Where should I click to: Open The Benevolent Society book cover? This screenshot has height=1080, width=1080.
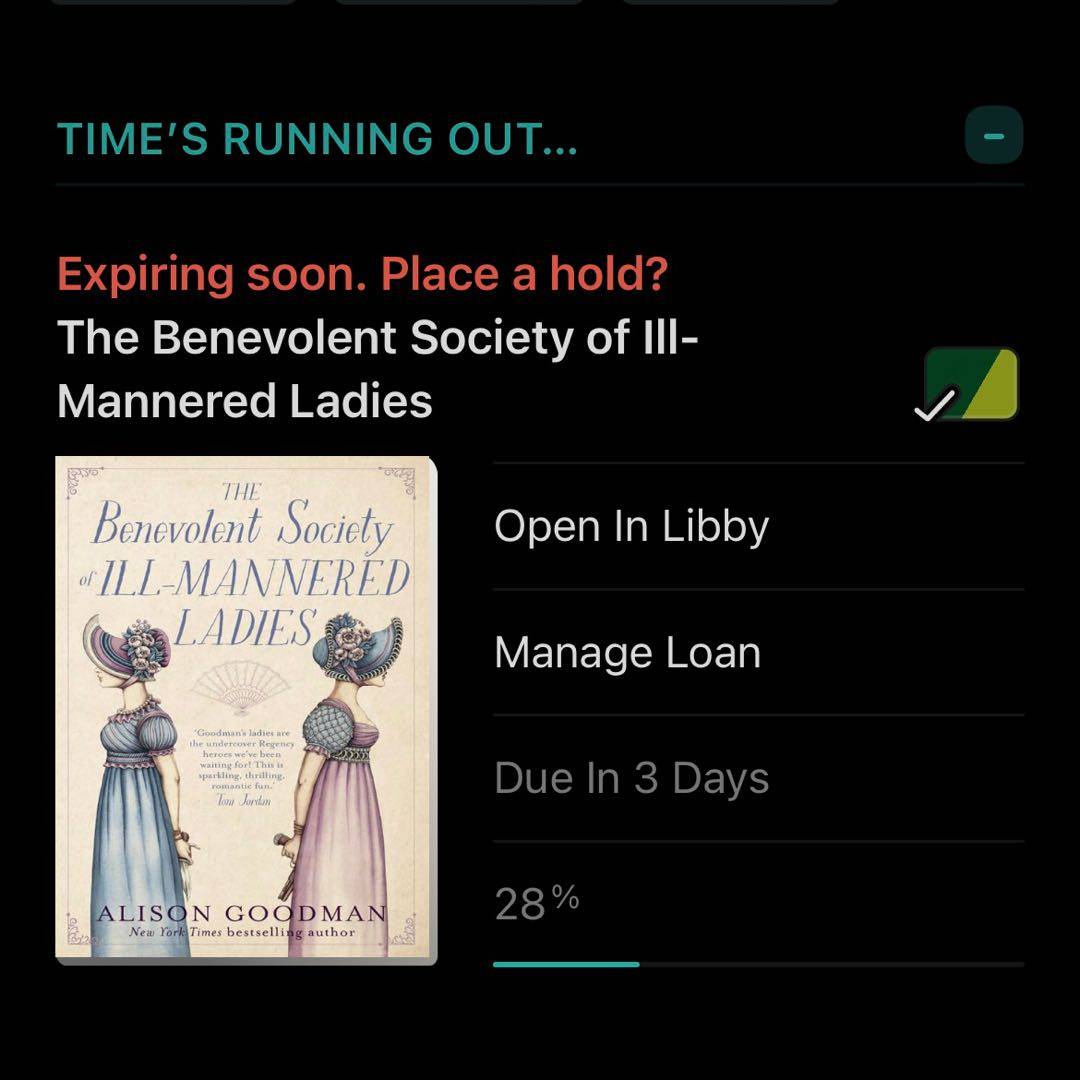coord(246,710)
